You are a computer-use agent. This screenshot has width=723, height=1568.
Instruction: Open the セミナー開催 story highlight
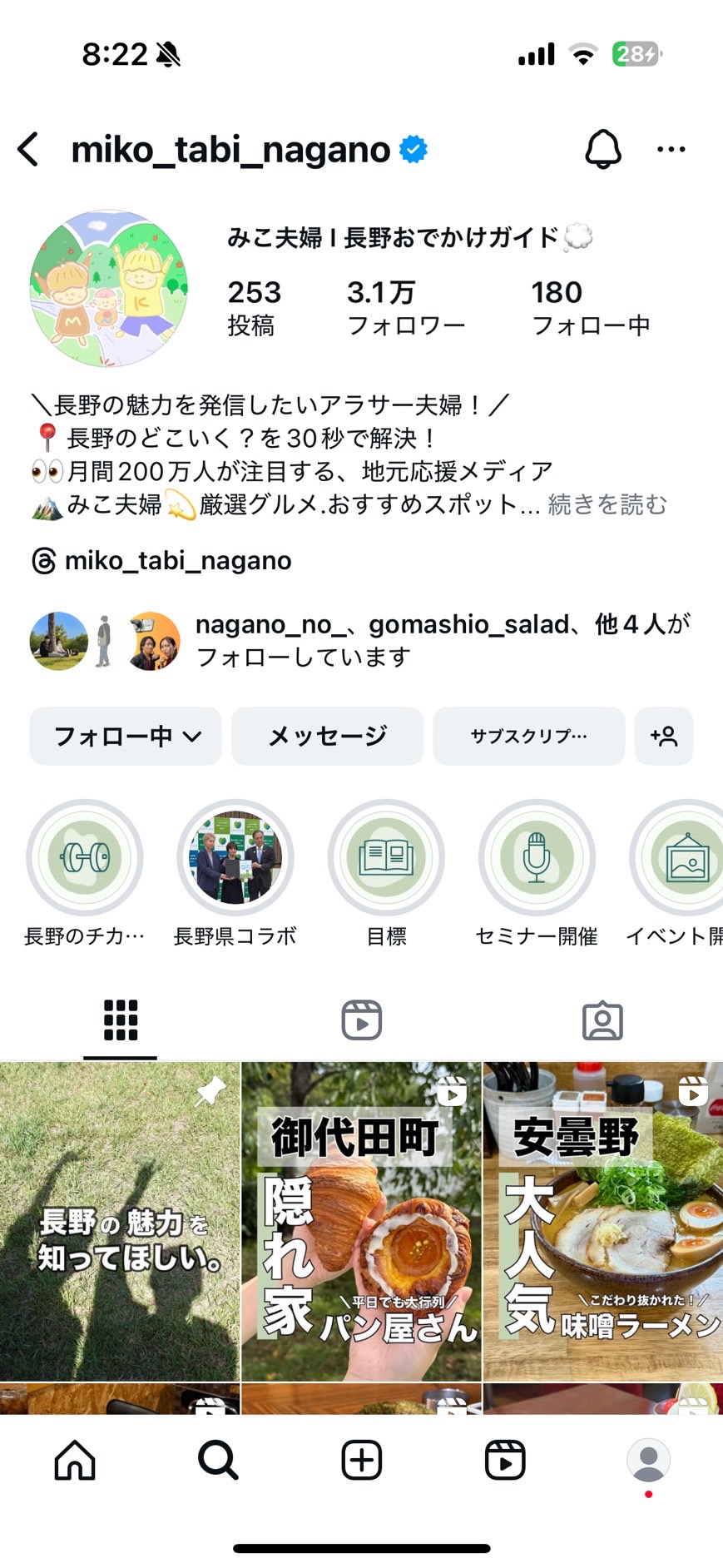coord(537,857)
